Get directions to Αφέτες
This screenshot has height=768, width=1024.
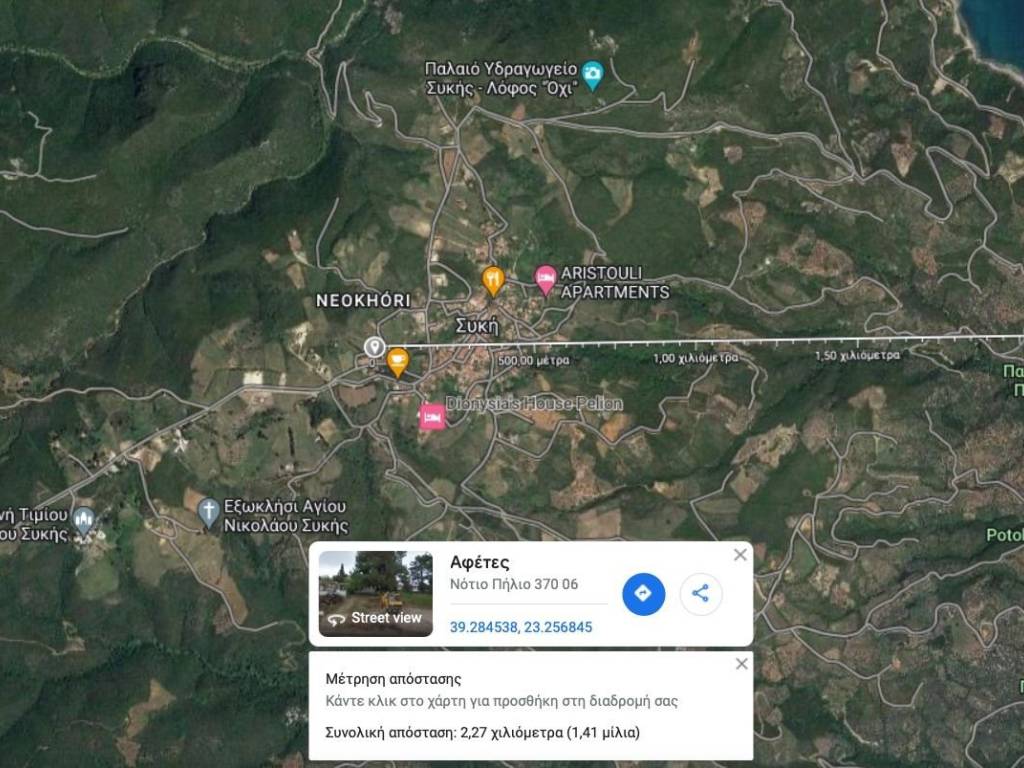pyautogui.click(x=643, y=593)
